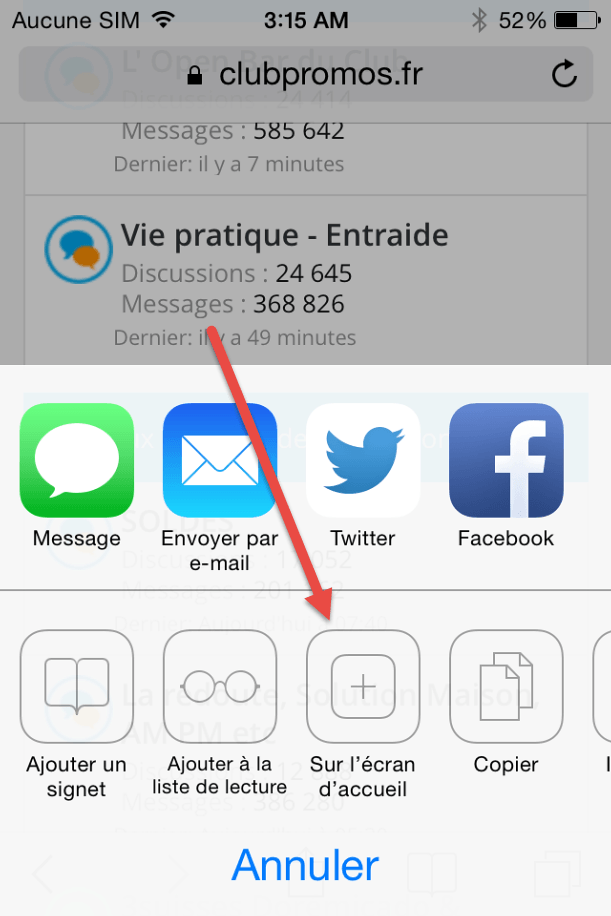Select Ajouter à la liste de lecture
Image resolution: width=611 pixels, height=916 pixels.
pos(220,686)
